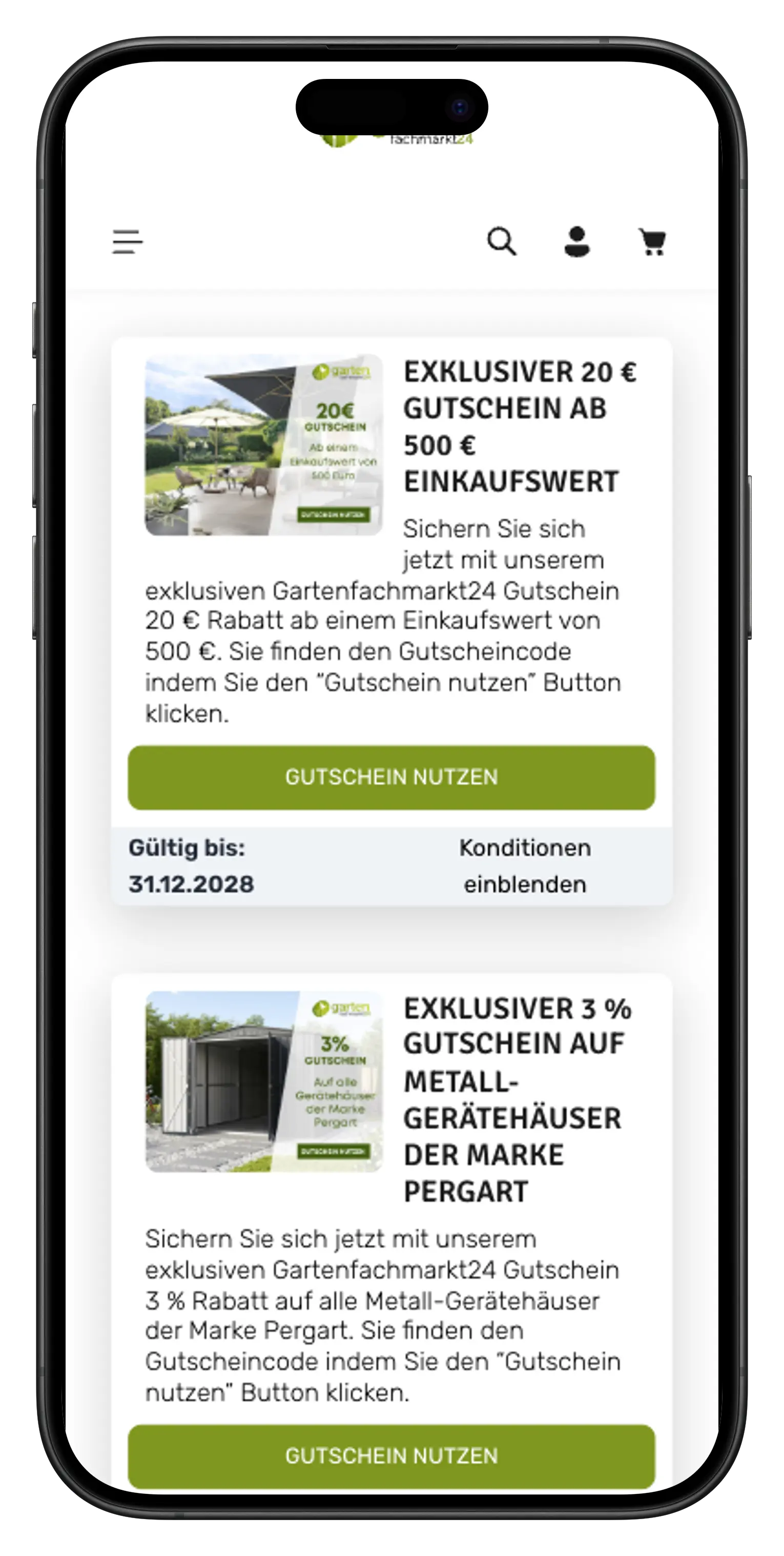Screen dimensions: 784x1556
Task: Select the account menu in the header
Action: (x=577, y=240)
